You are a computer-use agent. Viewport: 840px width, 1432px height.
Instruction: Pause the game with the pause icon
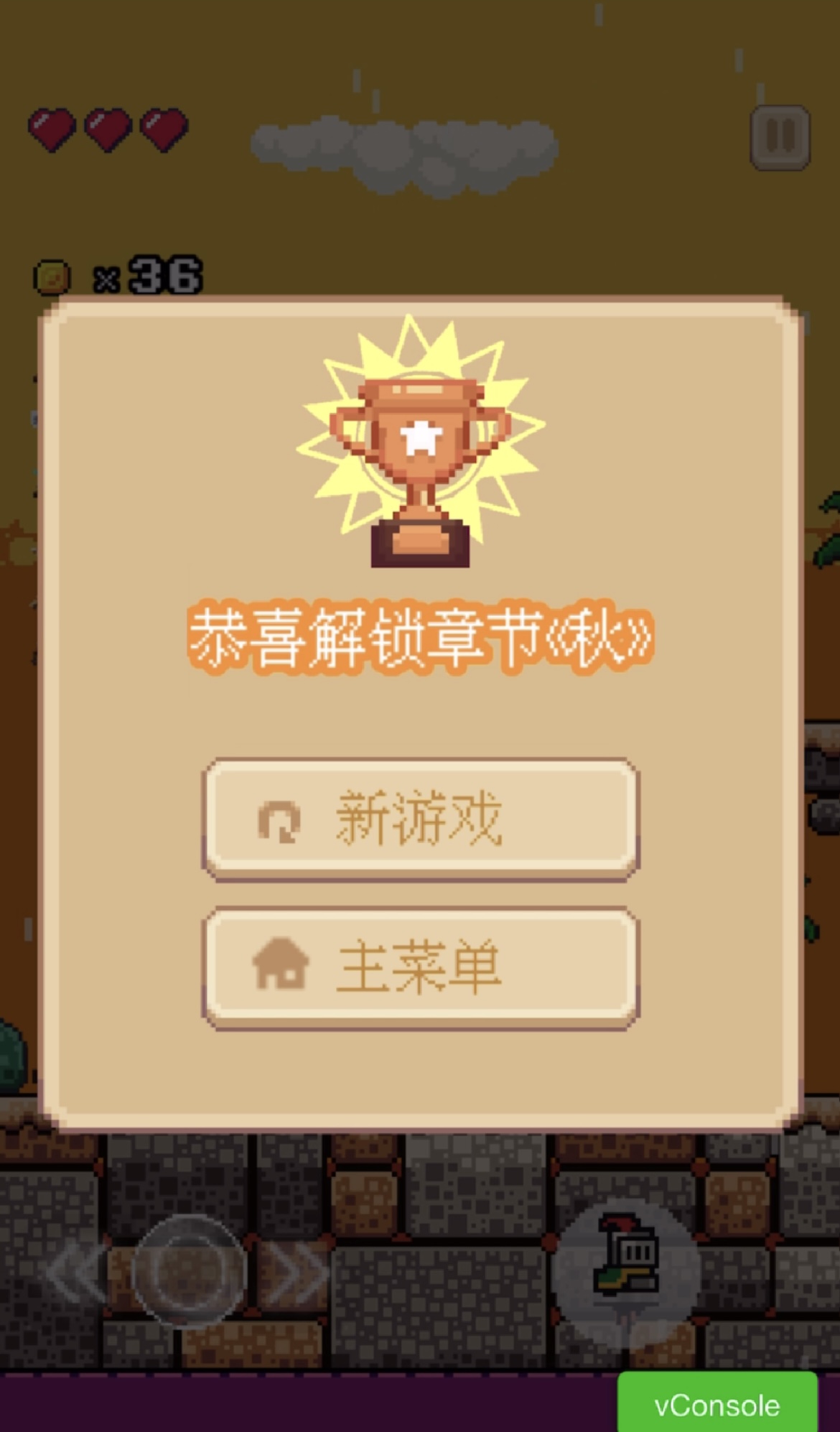pos(780,137)
